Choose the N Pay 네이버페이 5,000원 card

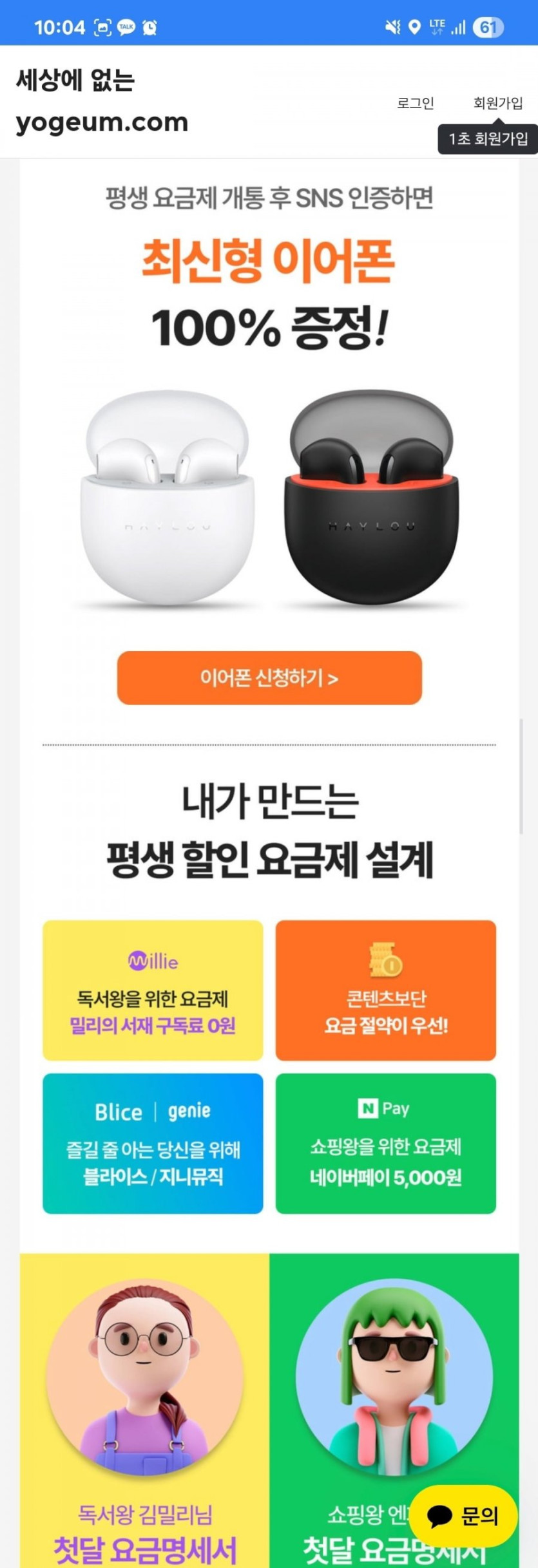point(385,1143)
